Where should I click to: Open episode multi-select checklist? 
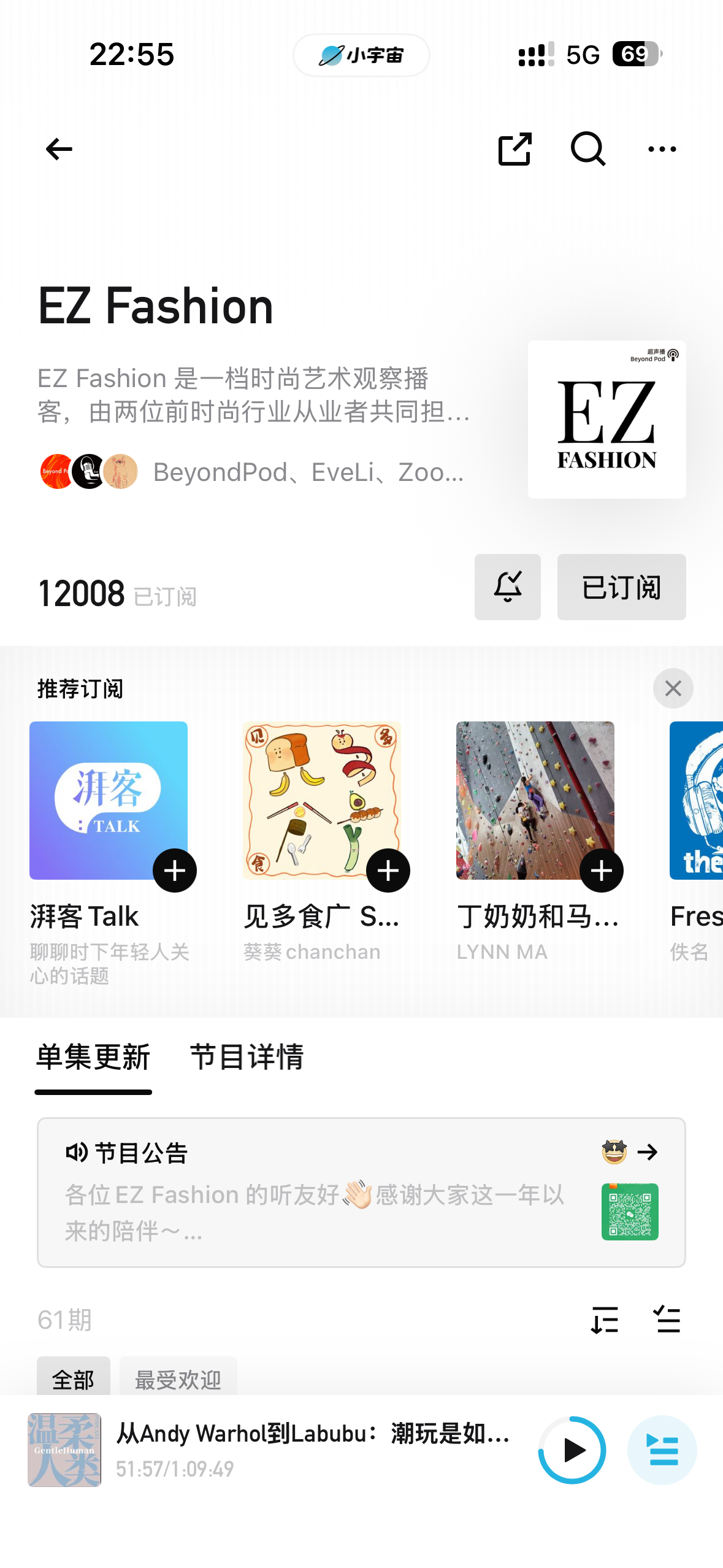point(667,1320)
